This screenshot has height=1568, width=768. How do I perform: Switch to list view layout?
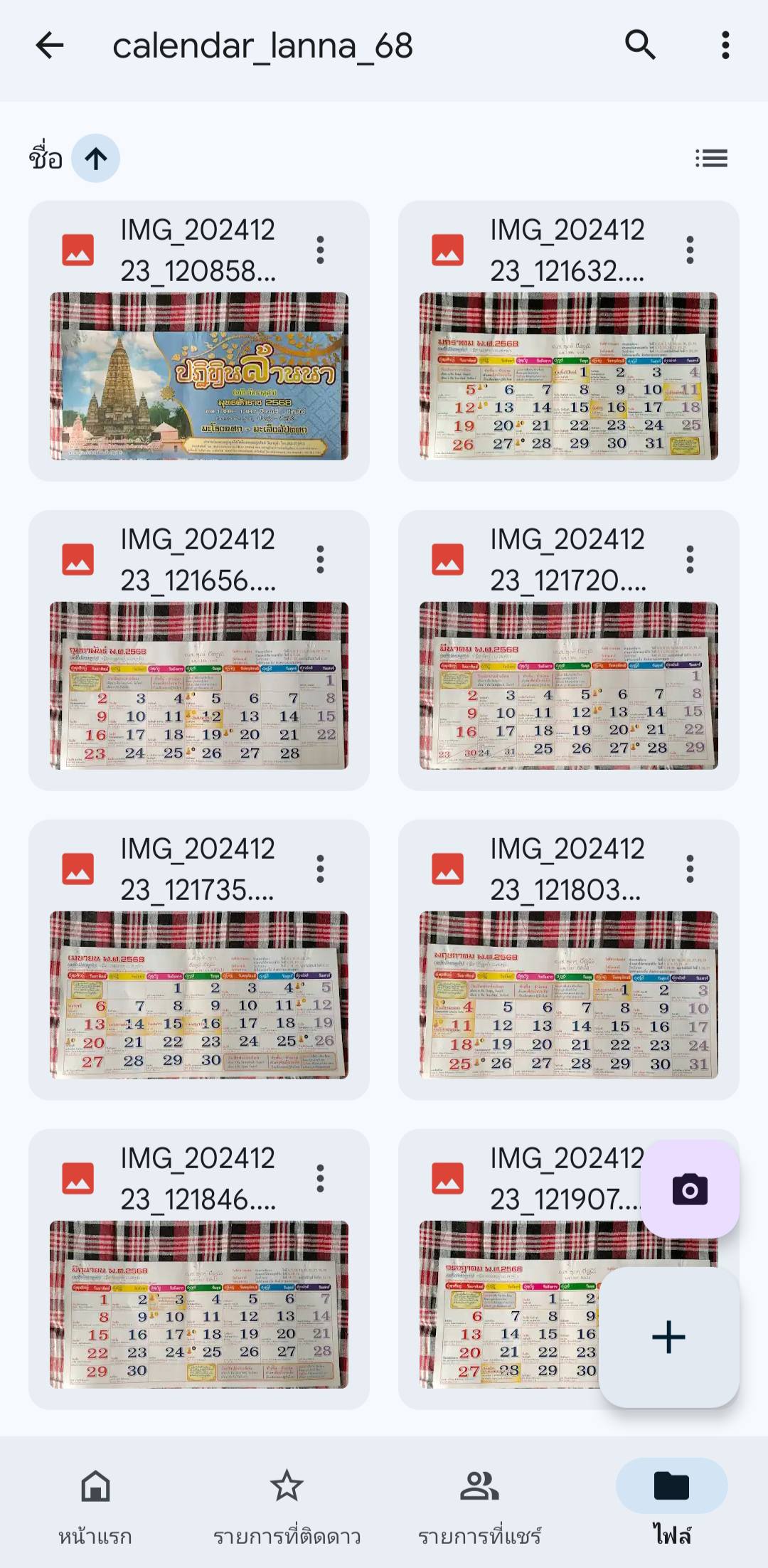click(x=711, y=158)
